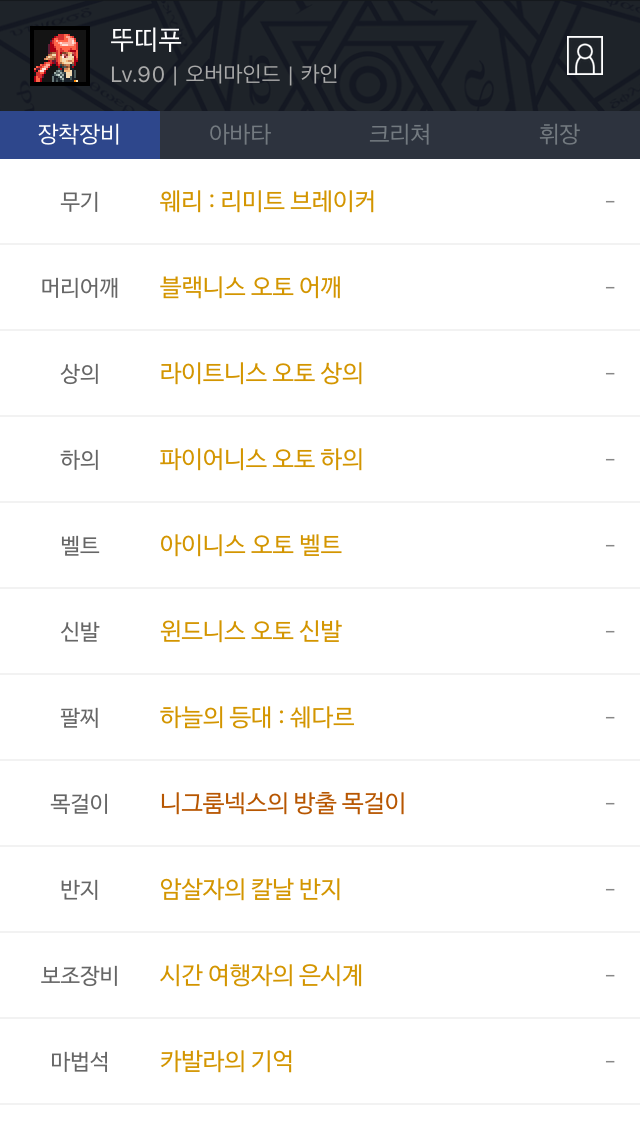Open bracelet 하늘의 등대 : 쉐다르
This screenshot has width=640, height=1136.
(257, 717)
